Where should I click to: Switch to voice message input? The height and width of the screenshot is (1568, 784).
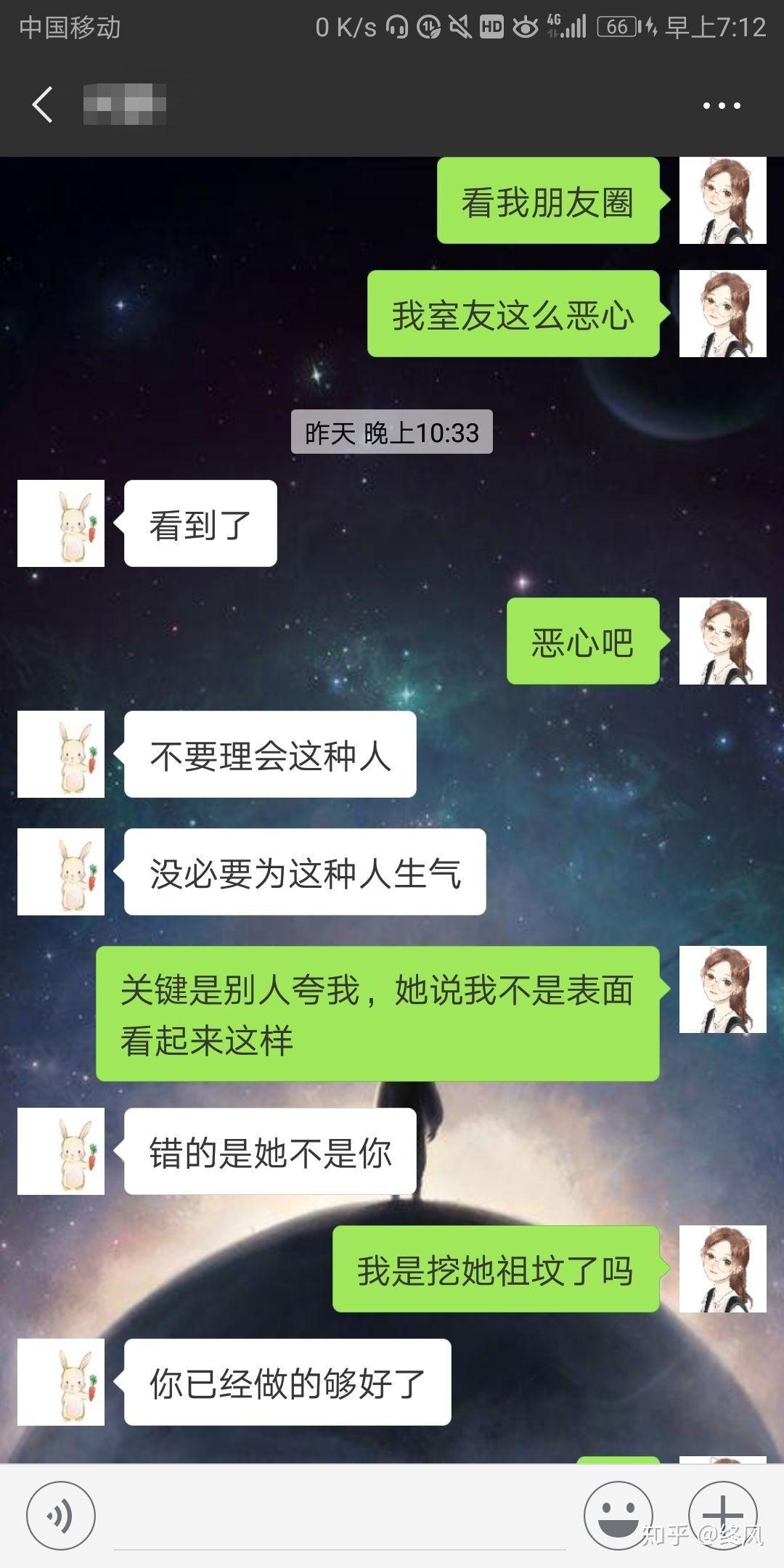coord(60,1516)
